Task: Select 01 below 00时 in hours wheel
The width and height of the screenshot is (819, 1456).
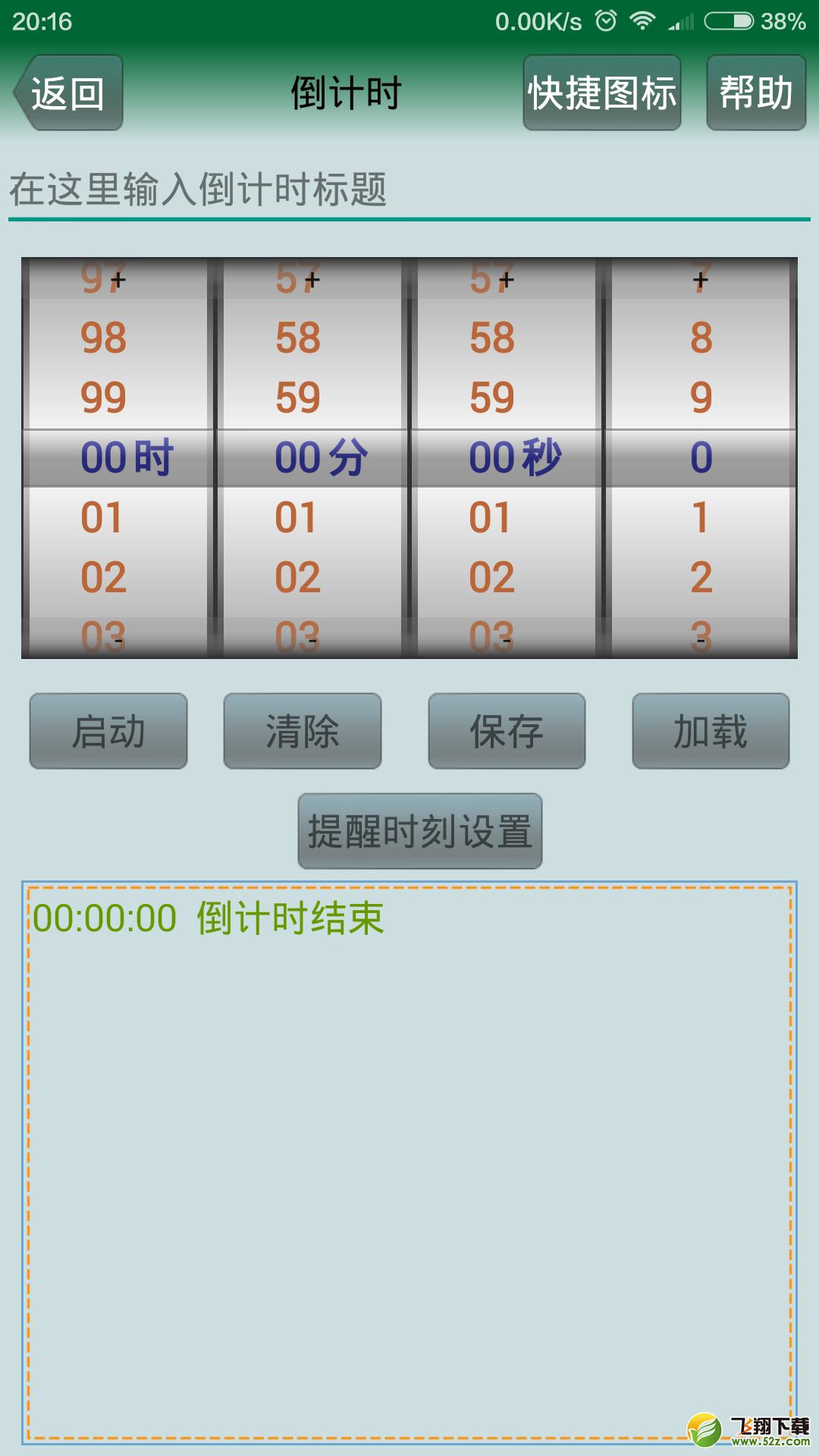Action: [x=102, y=518]
